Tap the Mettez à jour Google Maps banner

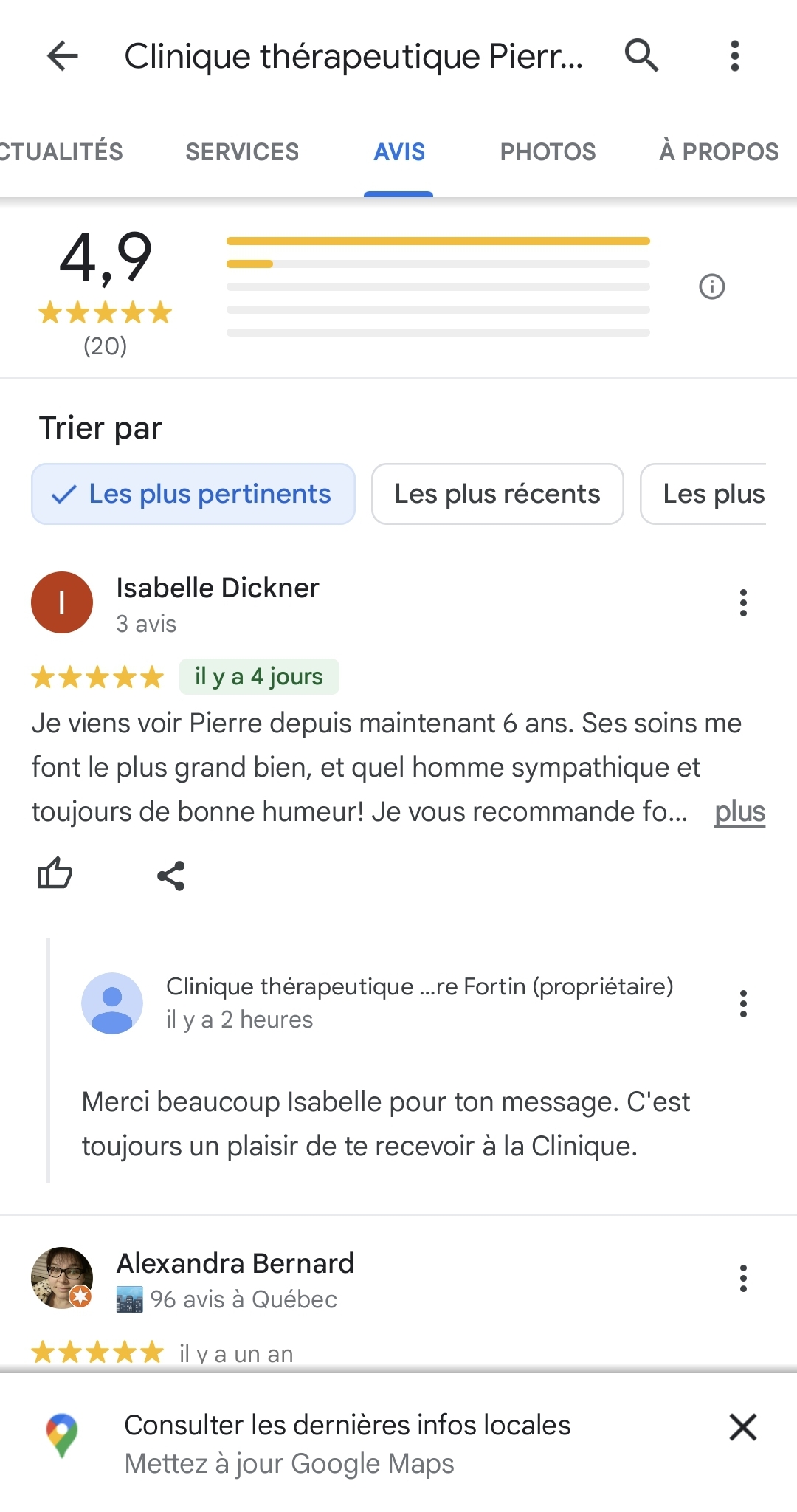[x=347, y=1444]
